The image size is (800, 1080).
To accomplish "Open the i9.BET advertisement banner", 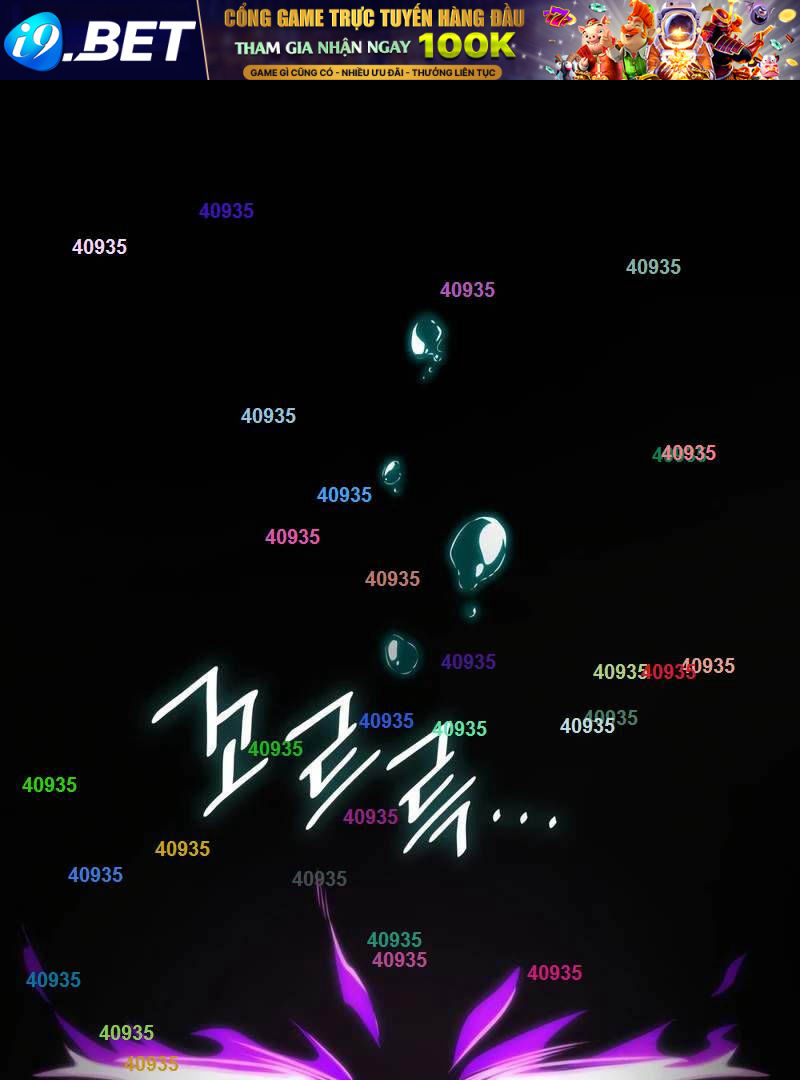I will point(400,40).
